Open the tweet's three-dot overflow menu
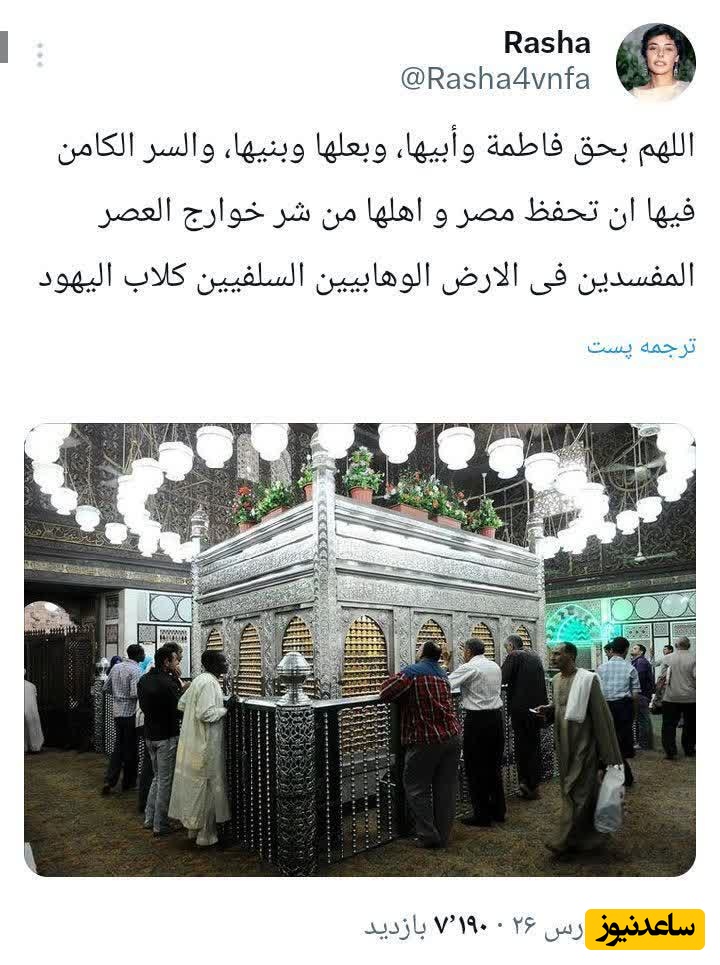Image resolution: width=720 pixels, height=965 pixels. tap(40, 55)
